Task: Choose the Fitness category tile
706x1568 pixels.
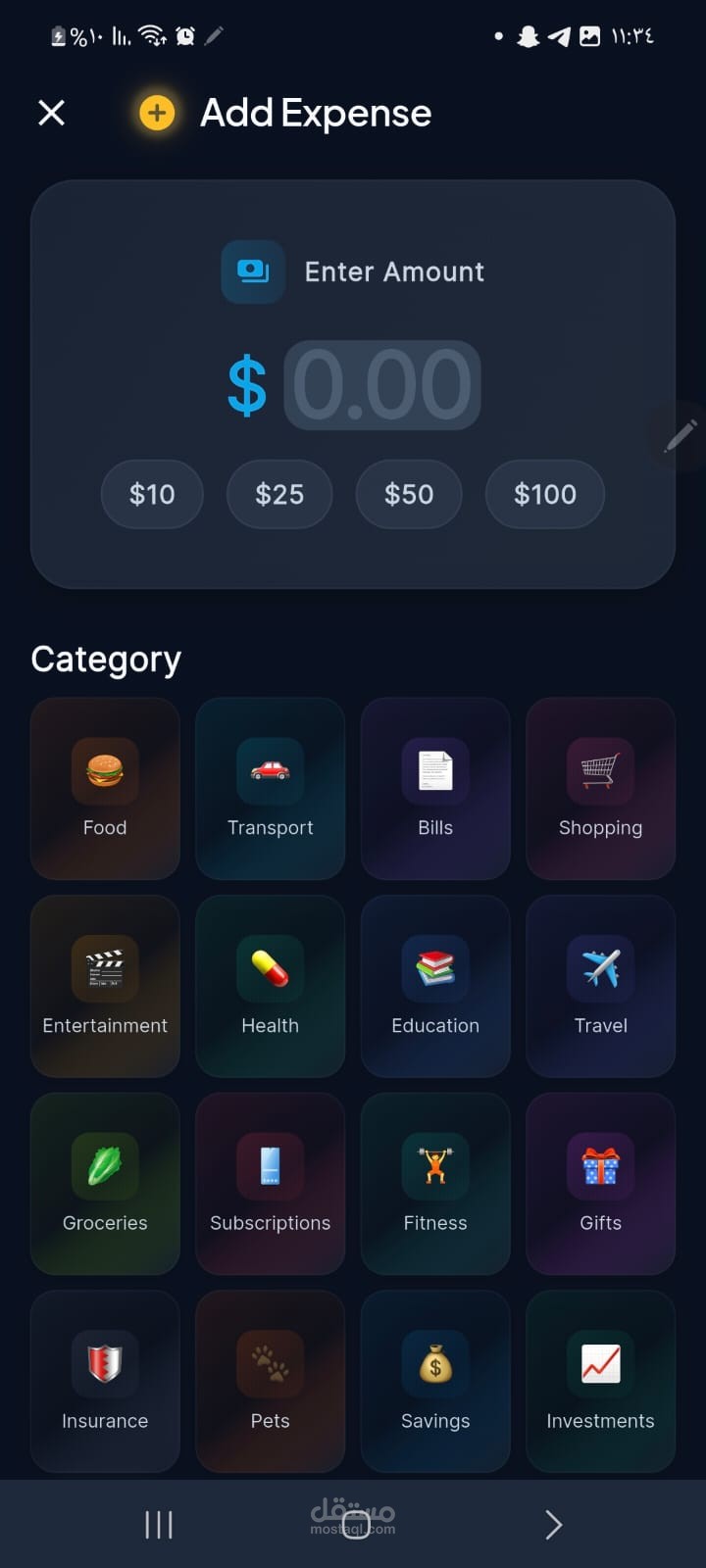Action: click(435, 1184)
